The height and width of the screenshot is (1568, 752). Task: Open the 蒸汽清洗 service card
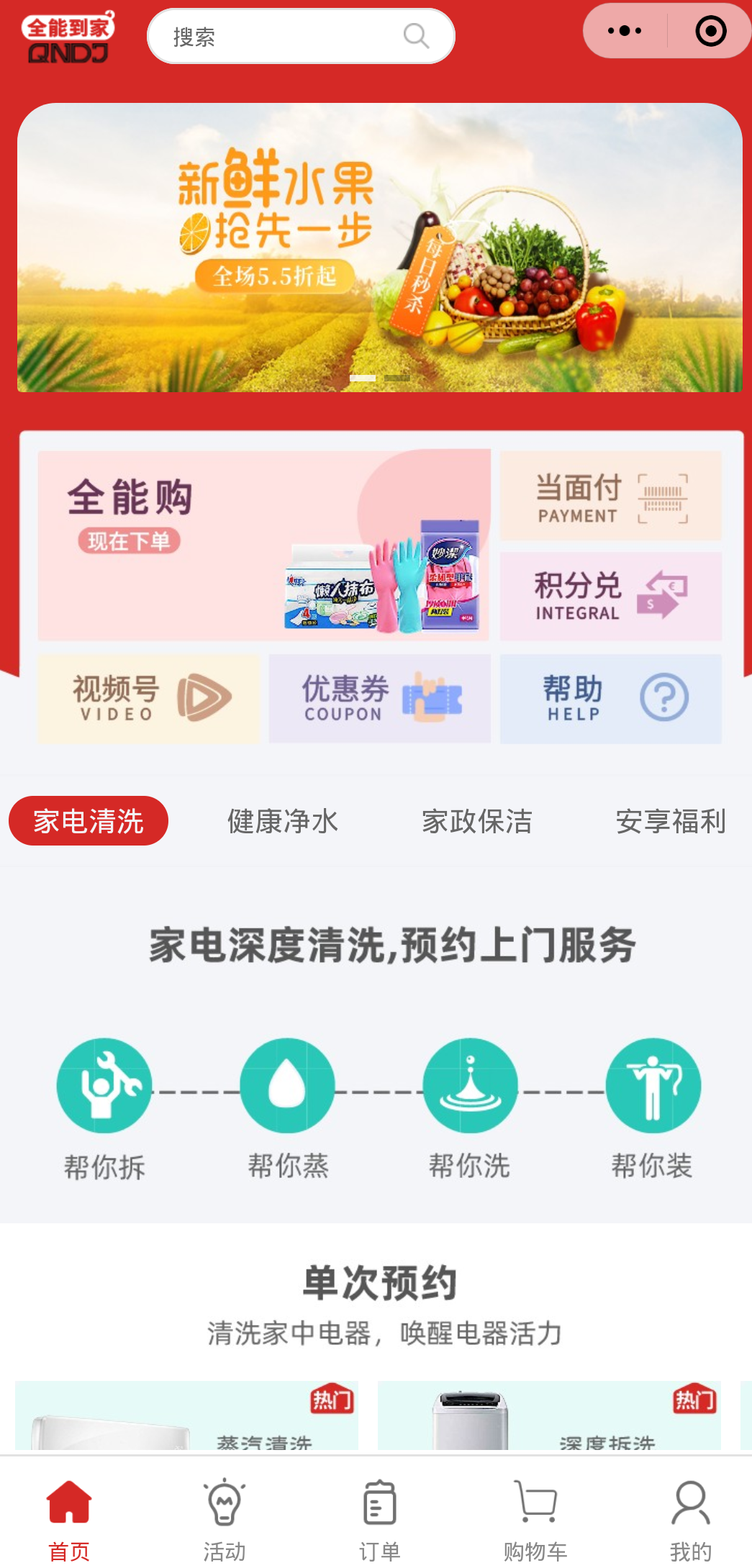[x=186, y=1415]
